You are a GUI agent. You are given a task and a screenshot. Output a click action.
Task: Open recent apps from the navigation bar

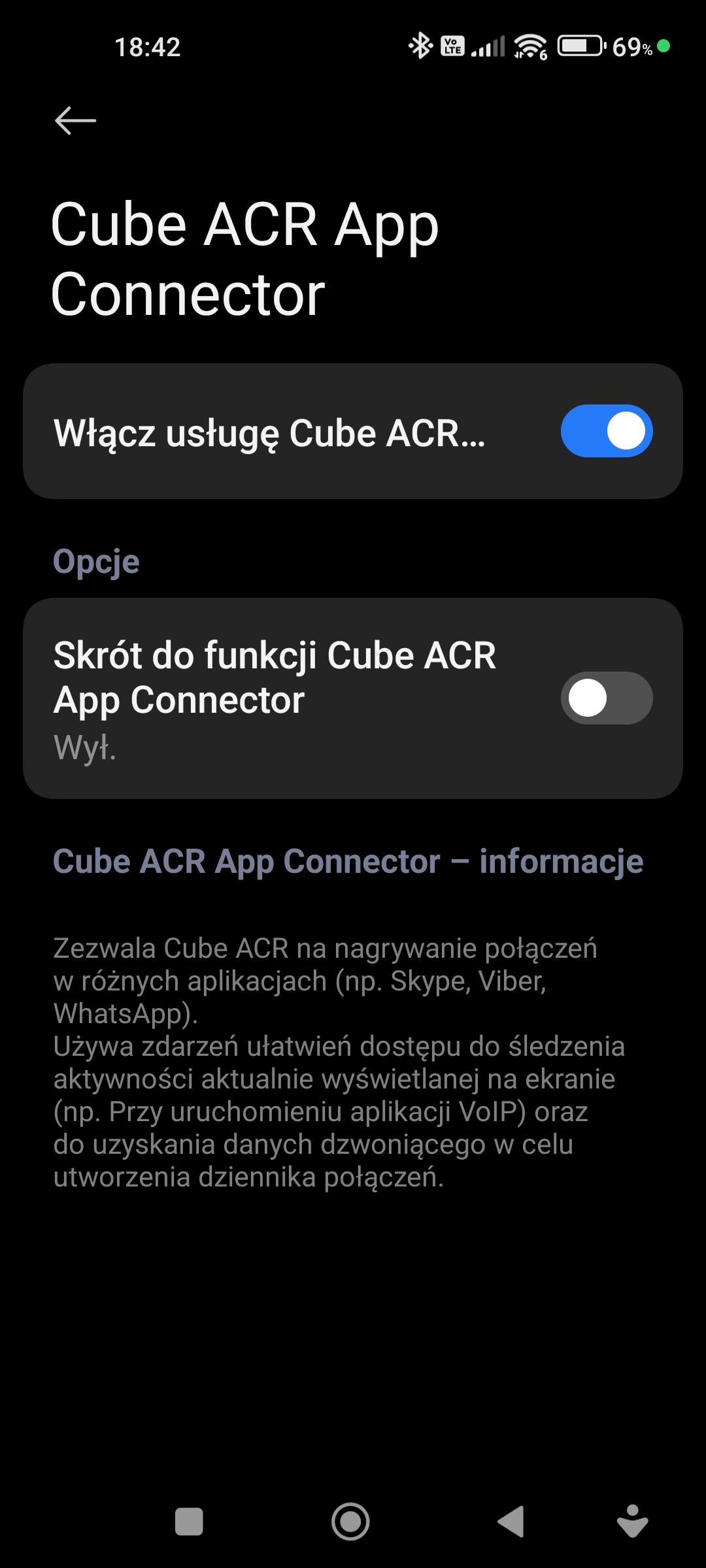tap(189, 1522)
